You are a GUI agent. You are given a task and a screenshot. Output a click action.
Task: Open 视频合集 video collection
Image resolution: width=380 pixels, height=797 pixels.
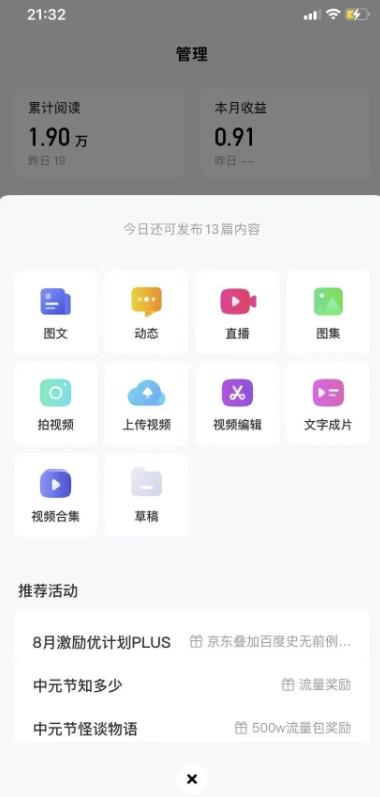click(55, 496)
